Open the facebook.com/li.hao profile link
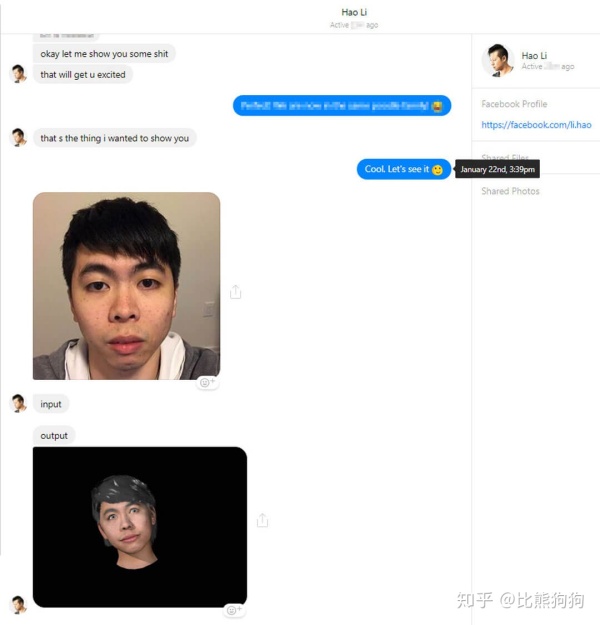 click(x=536, y=125)
